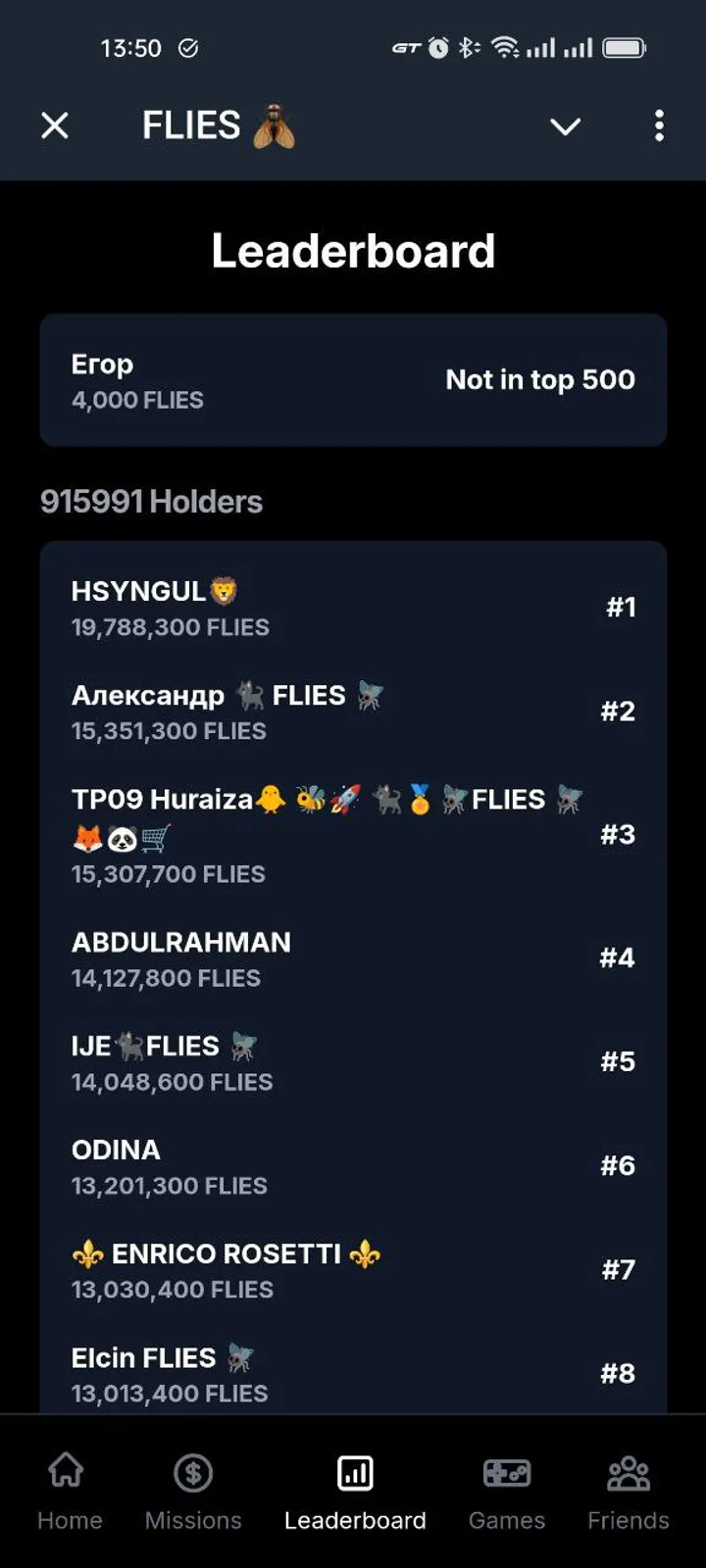Switch to the Friends tab

[x=628, y=1494]
